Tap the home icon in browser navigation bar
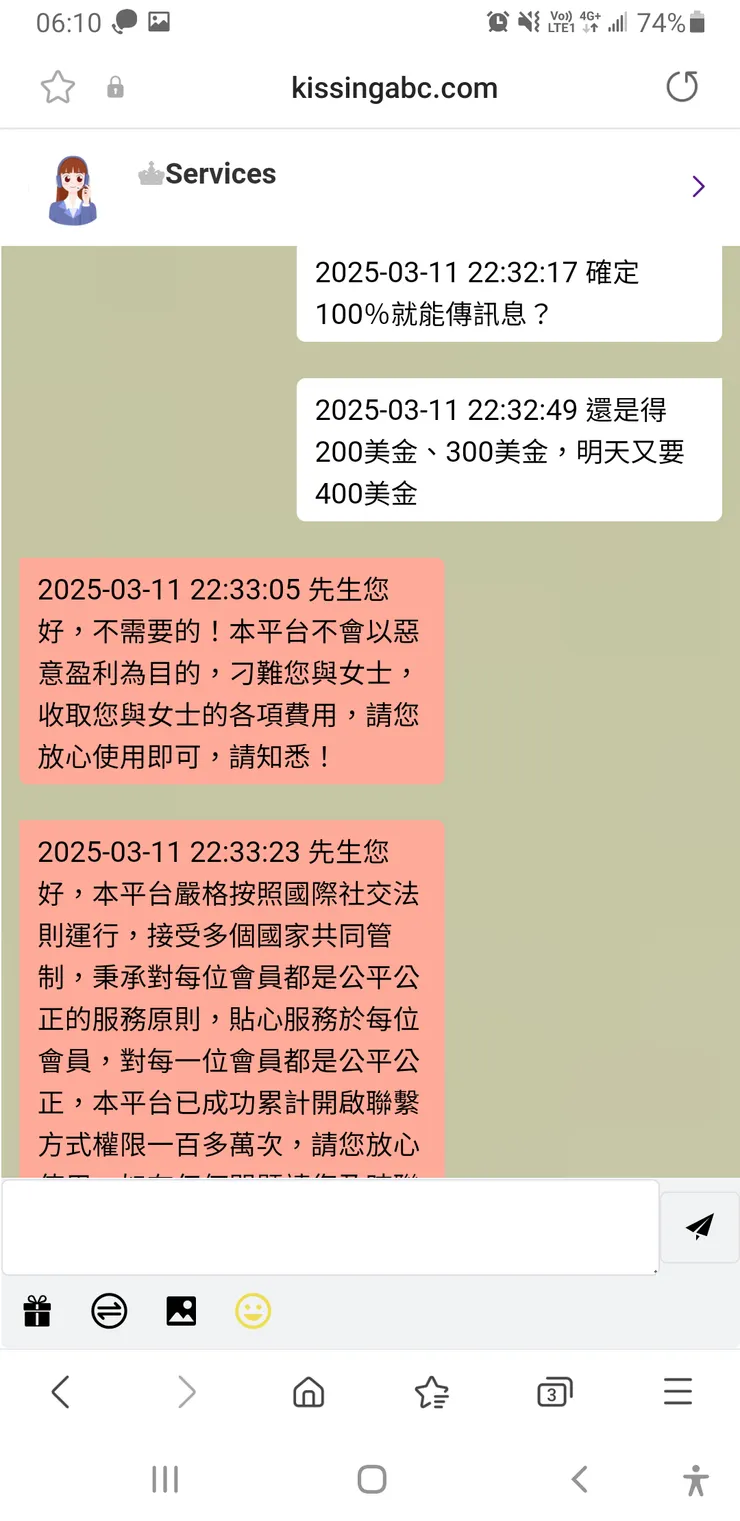 tap(308, 1391)
